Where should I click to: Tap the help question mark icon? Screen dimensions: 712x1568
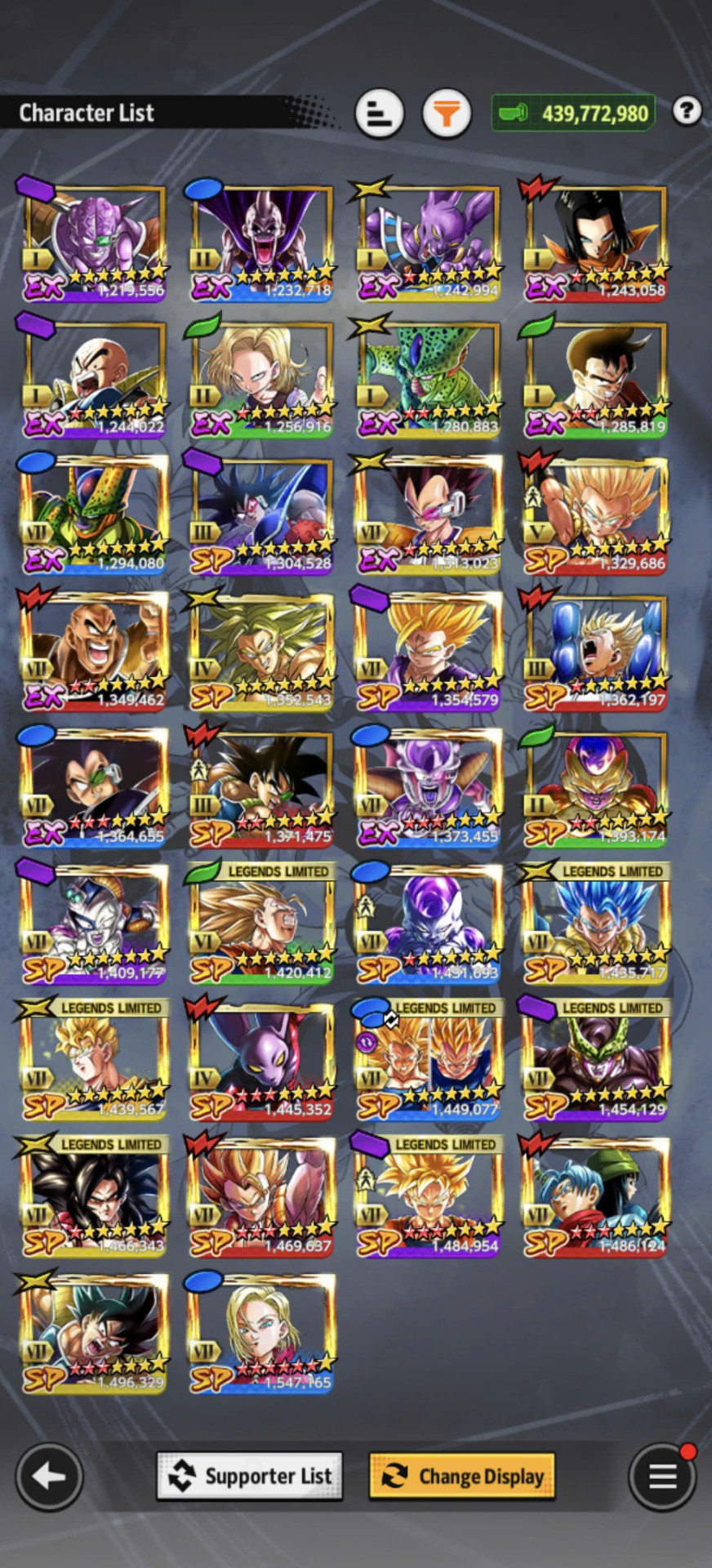tap(687, 110)
